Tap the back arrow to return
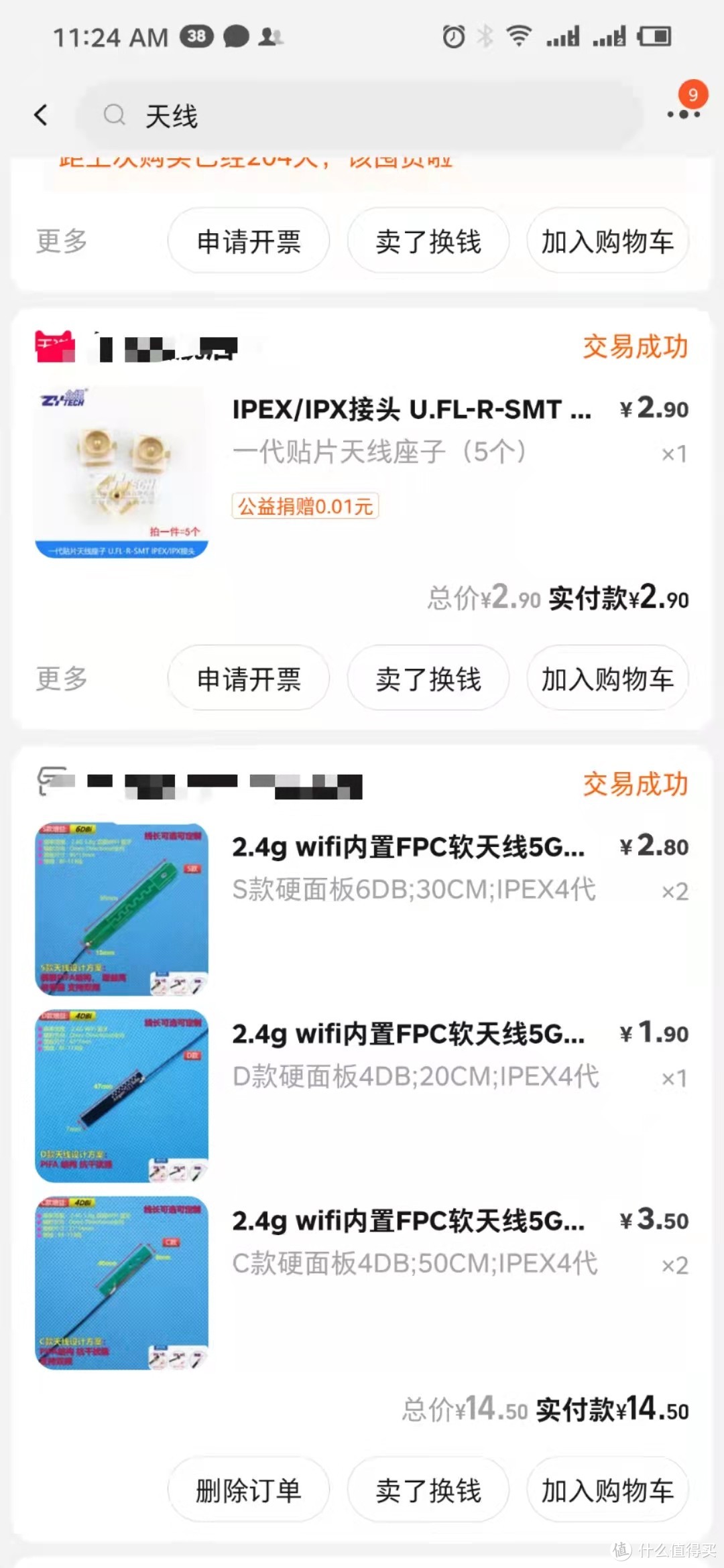Viewport: 724px width, 1568px height. click(42, 115)
